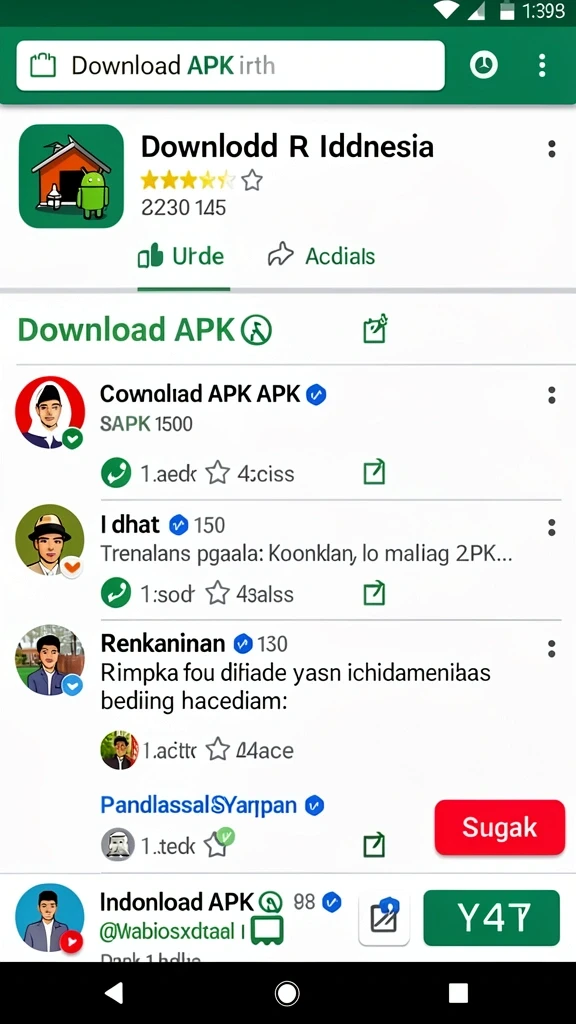This screenshot has width=576, height=1024.
Task: Switch to the Acdials tab
Action: coord(321,256)
